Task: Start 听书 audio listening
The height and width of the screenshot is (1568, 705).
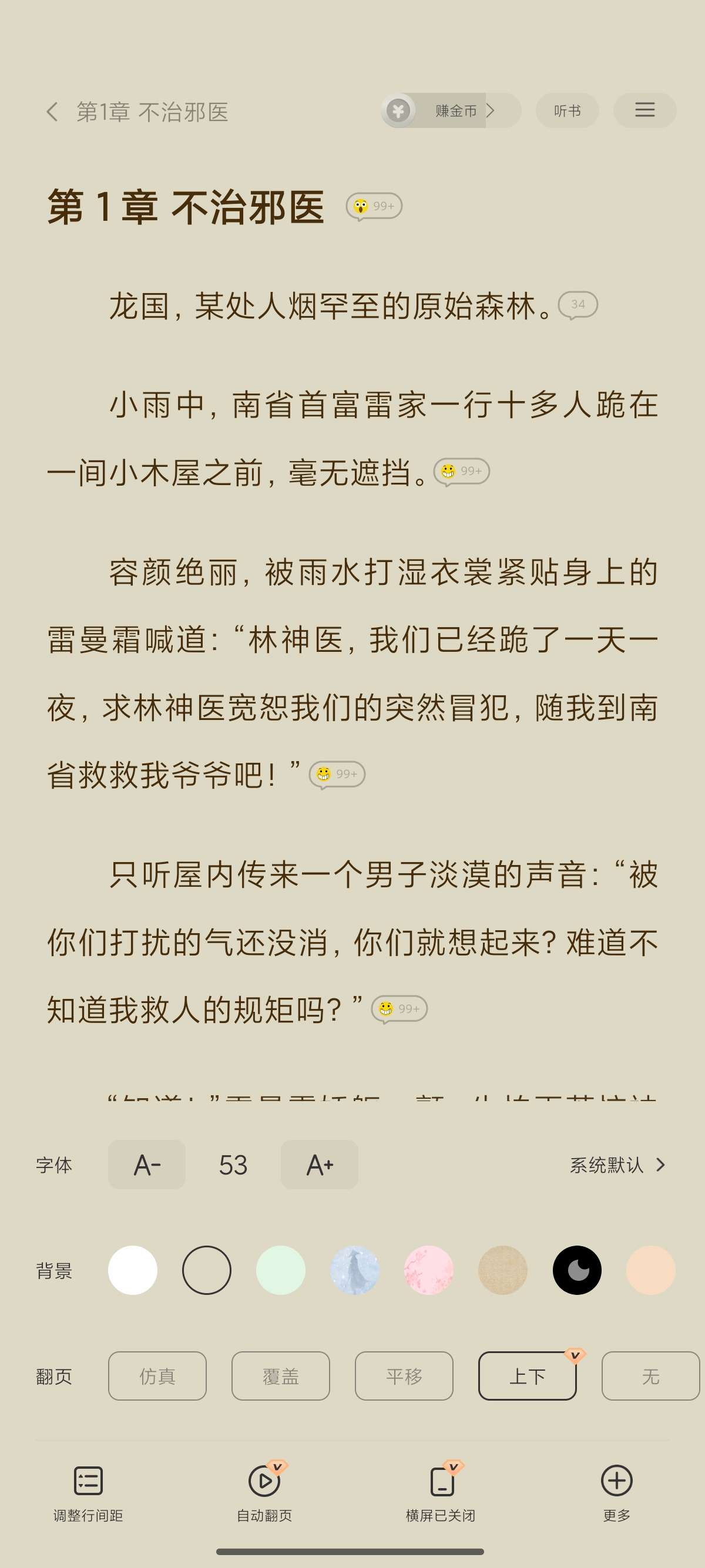Action: tap(567, 111)
